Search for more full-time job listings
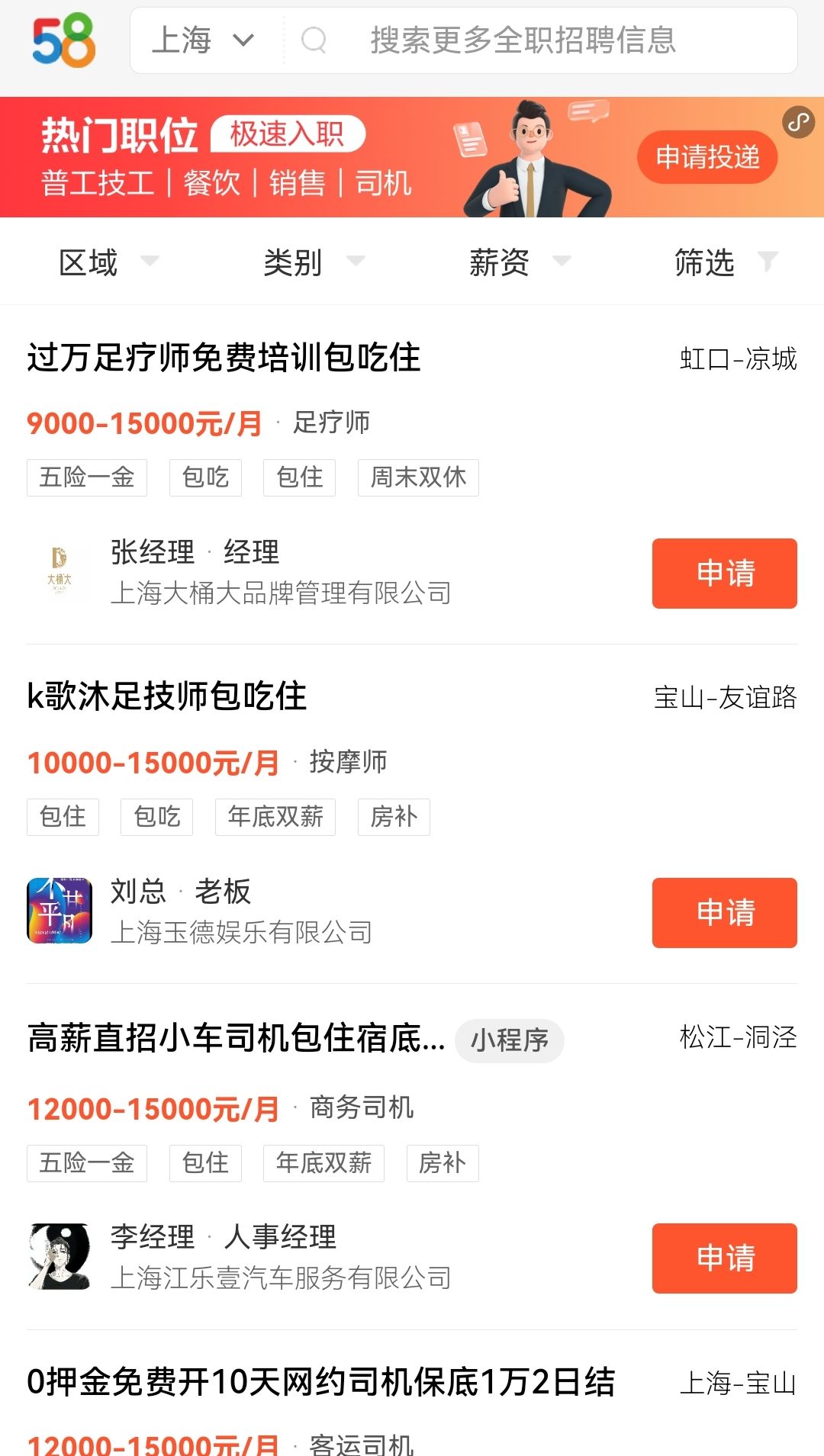 click(x=523, y=40)
